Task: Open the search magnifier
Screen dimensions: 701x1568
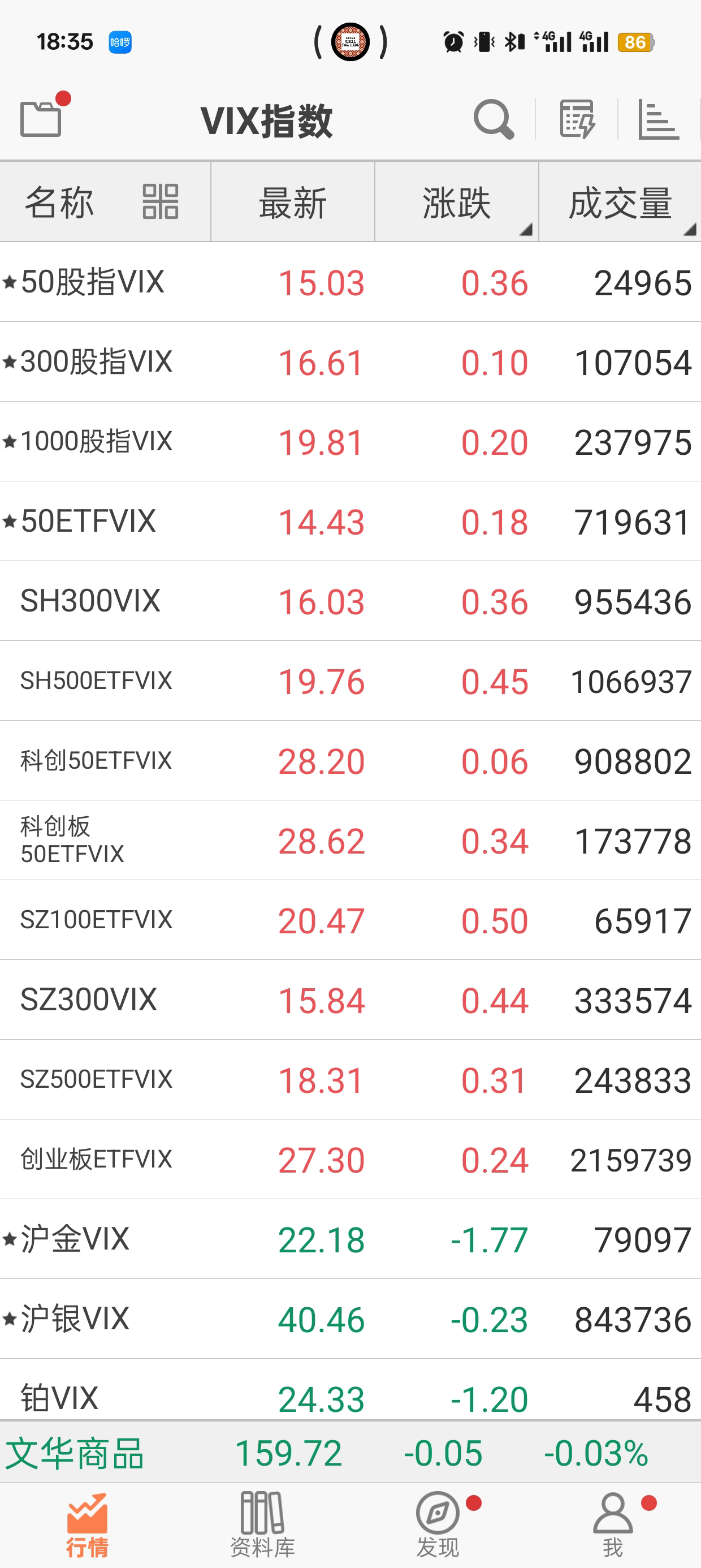Action: coord(494,119)
